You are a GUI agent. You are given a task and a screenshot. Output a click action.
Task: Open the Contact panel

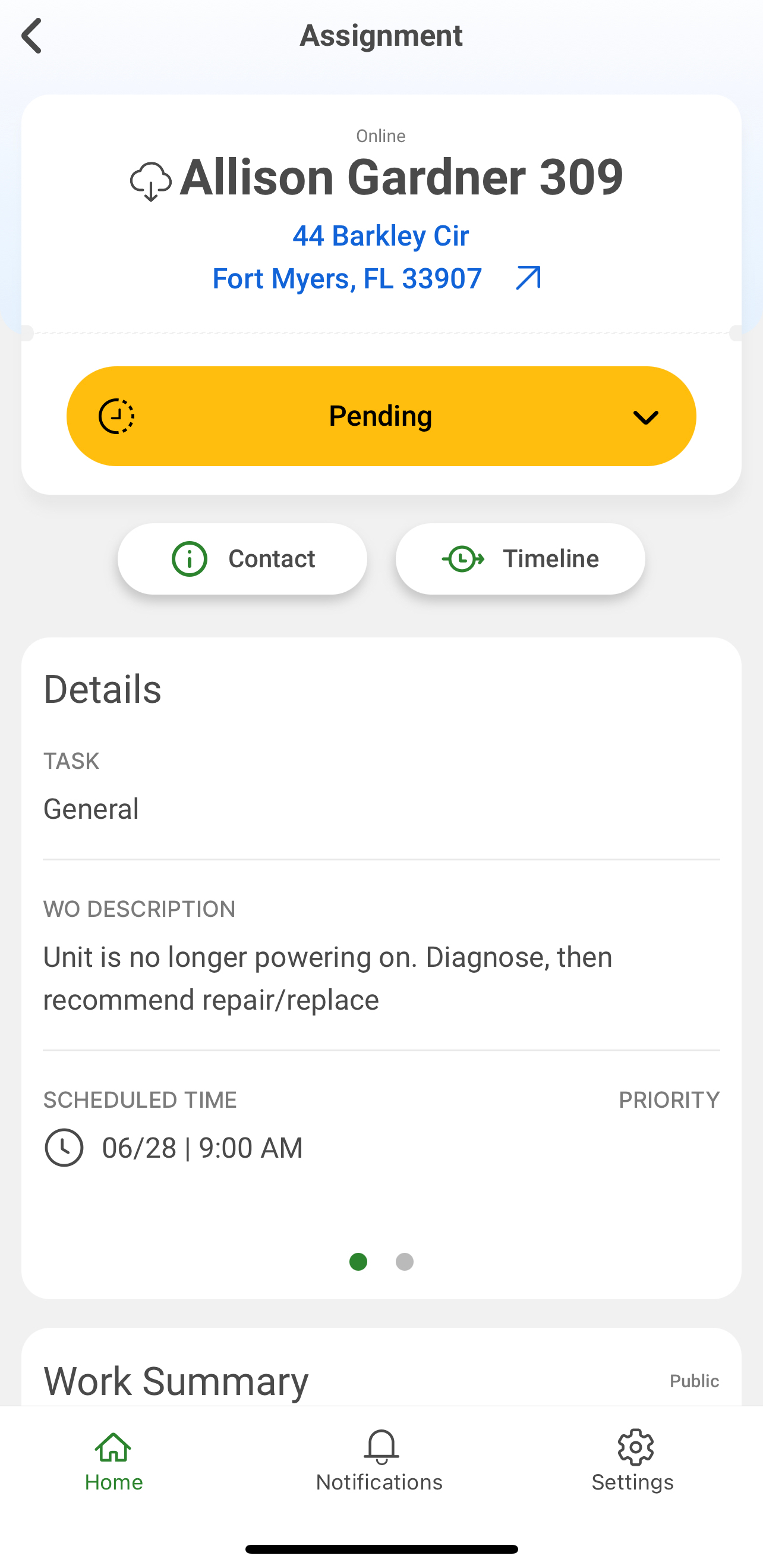coord(242,558)
